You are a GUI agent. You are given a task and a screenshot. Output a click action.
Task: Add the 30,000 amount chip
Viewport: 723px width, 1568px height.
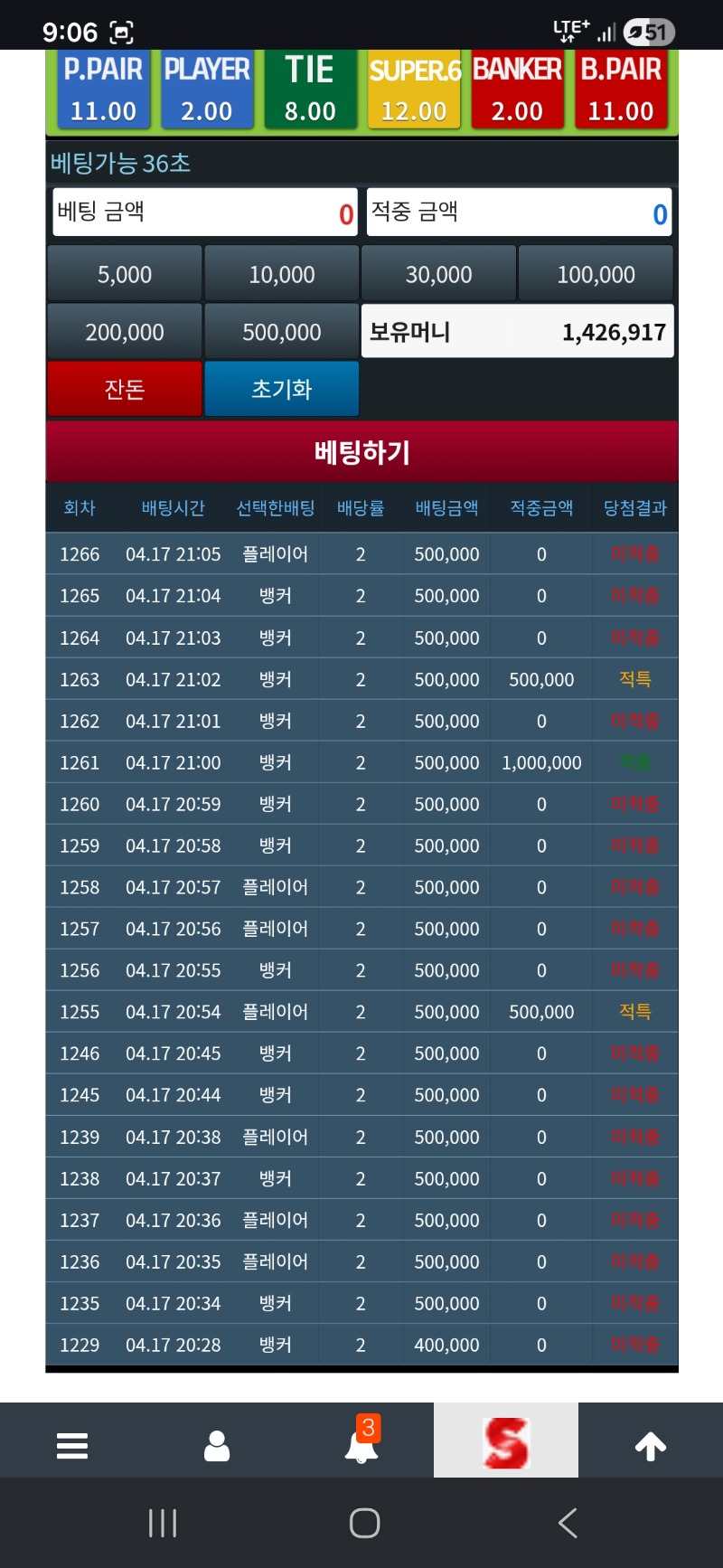tap(438, 274)
